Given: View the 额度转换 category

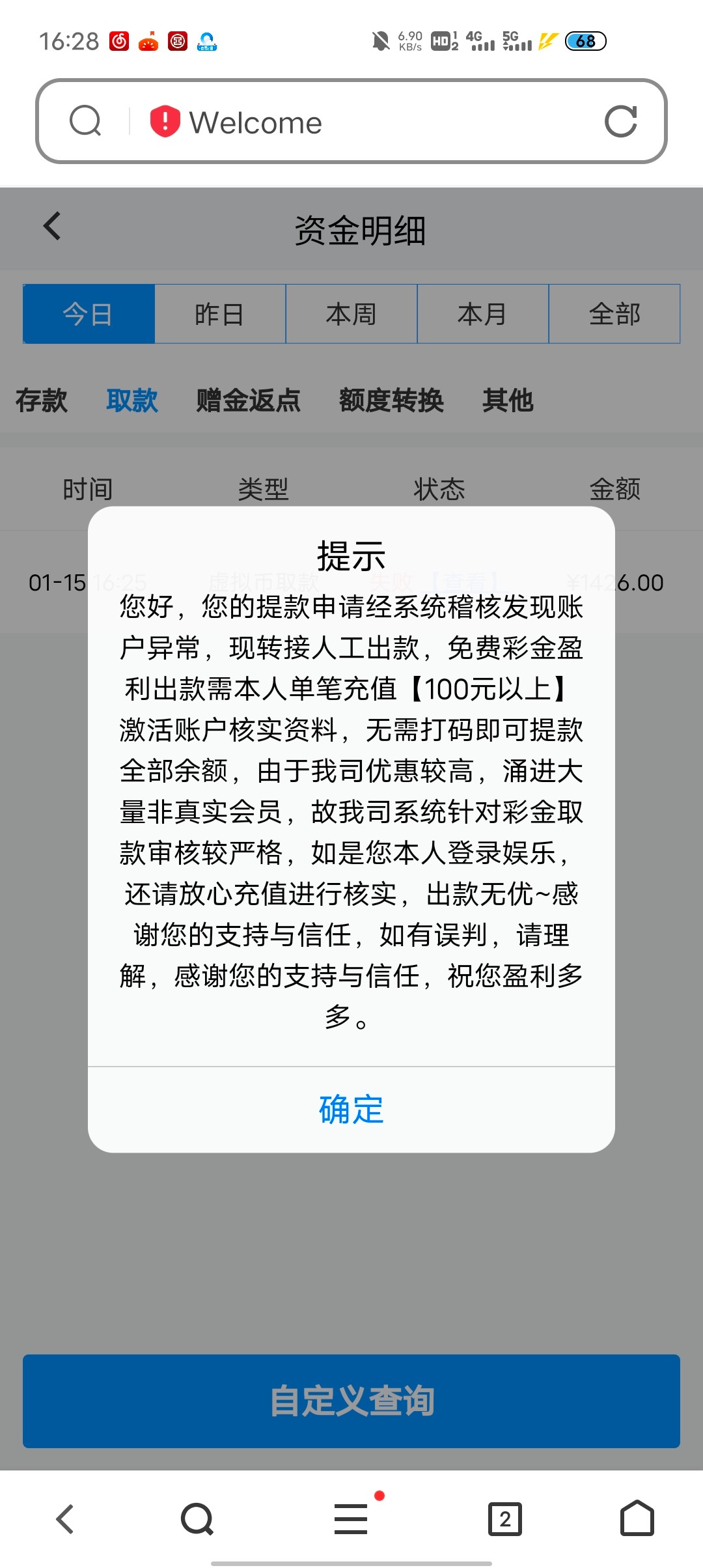Looking at the screenshot, I should tap(391, 400).
